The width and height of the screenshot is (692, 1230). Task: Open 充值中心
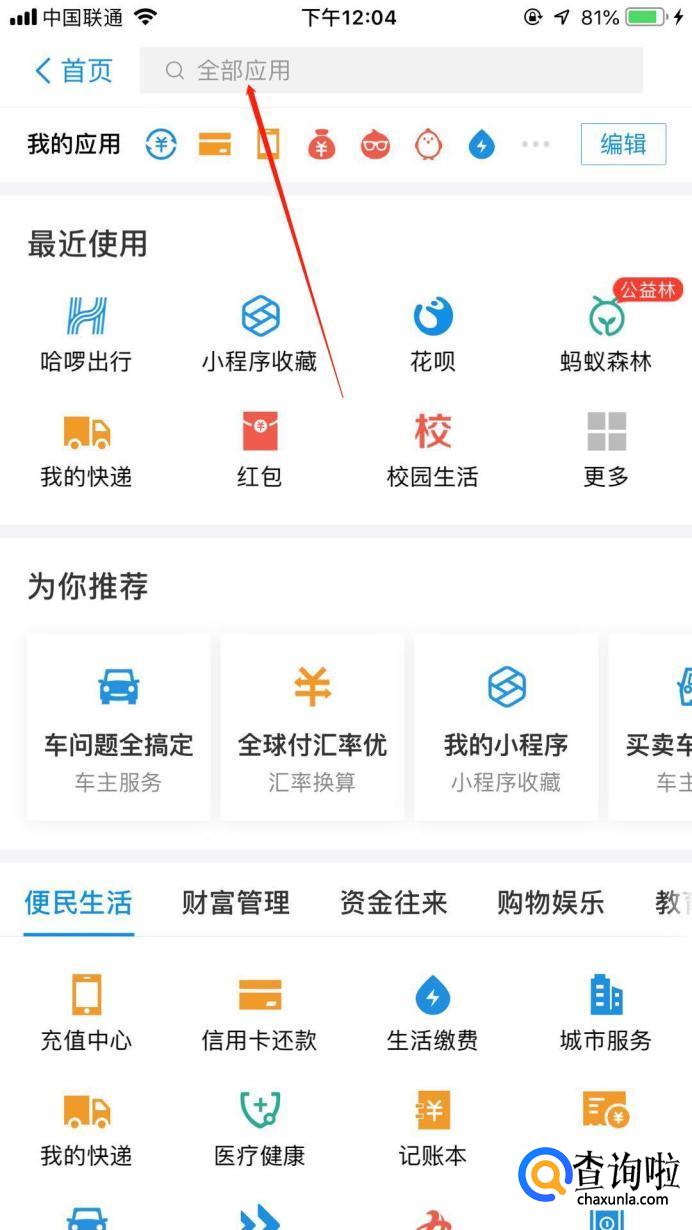pyautogui.click(x=86, y=1011)
